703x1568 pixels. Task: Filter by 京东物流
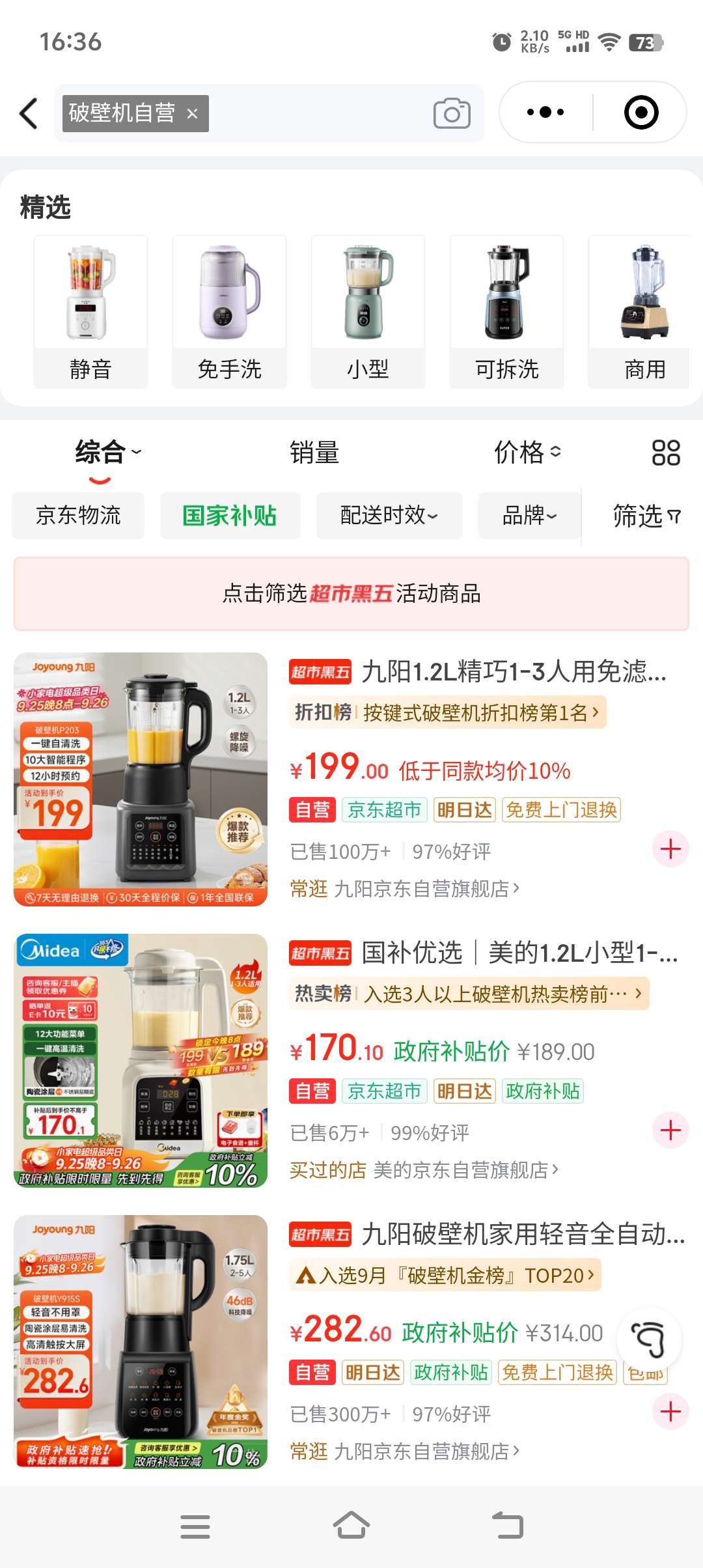pyautogui.click(x=78, y=516)
